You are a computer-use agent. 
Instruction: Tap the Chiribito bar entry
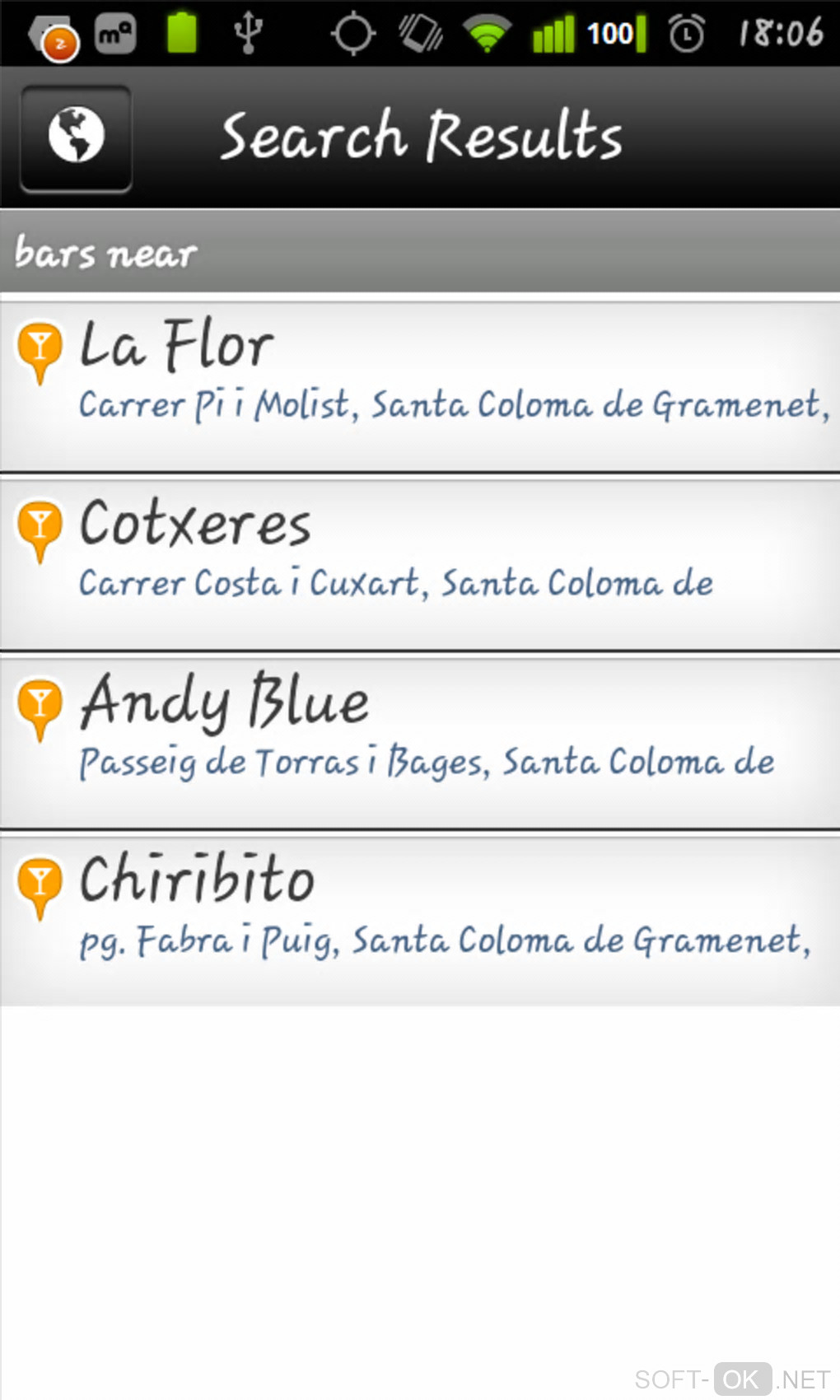pyautogui.click(x=420, y=919)
